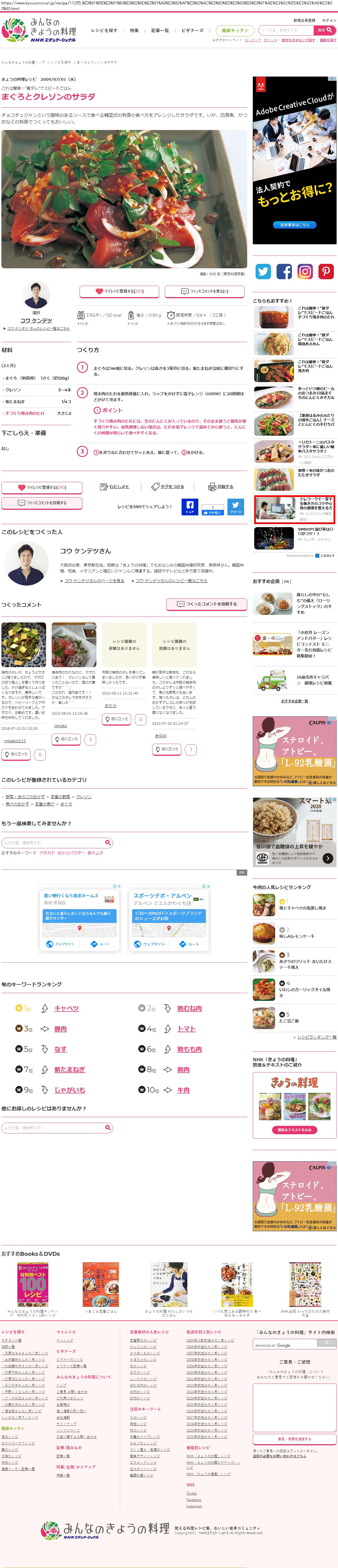Open the レシピを探す navigation menu
The width and height of the screenshot is (338, 1568).
coord(104,30)
